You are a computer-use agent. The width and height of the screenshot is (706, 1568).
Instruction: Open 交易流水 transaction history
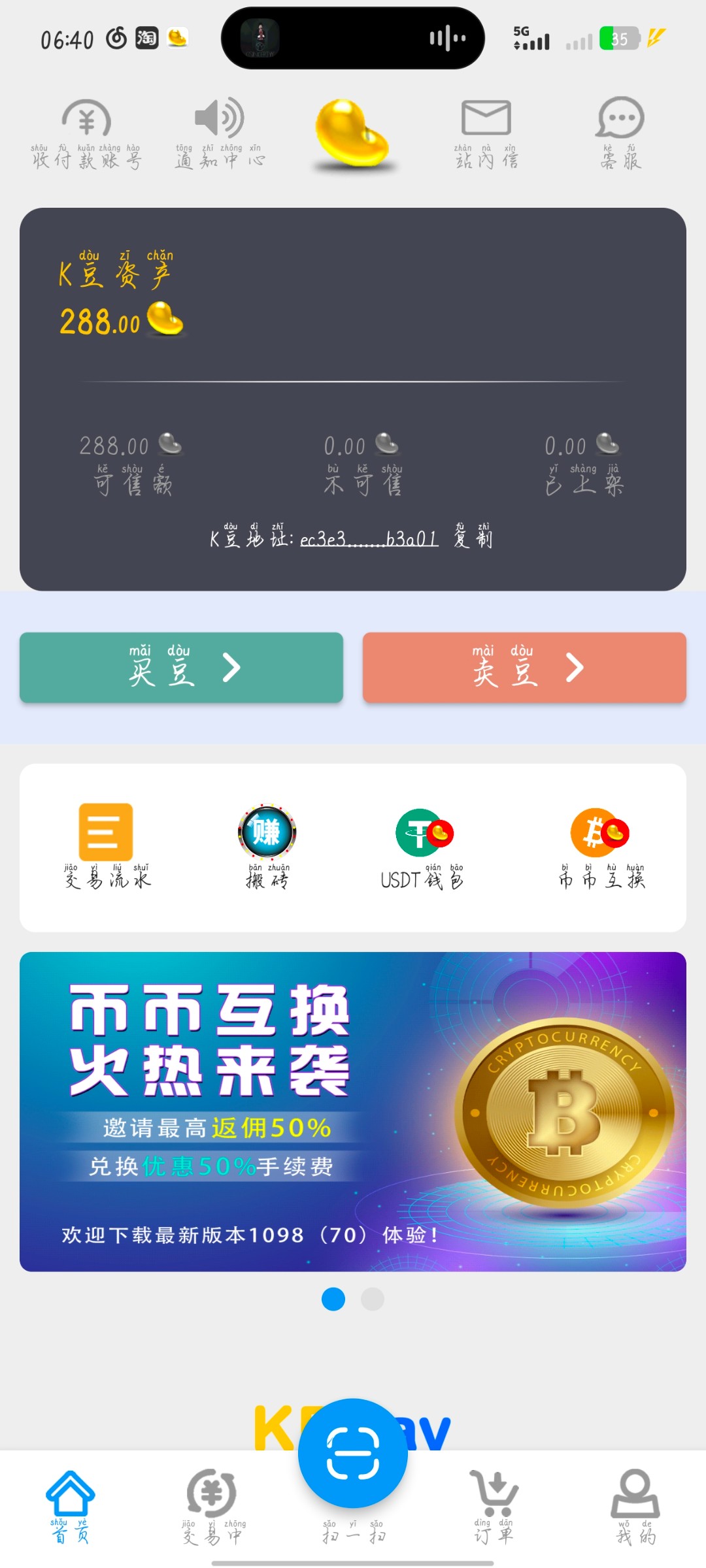coord(107,847)
